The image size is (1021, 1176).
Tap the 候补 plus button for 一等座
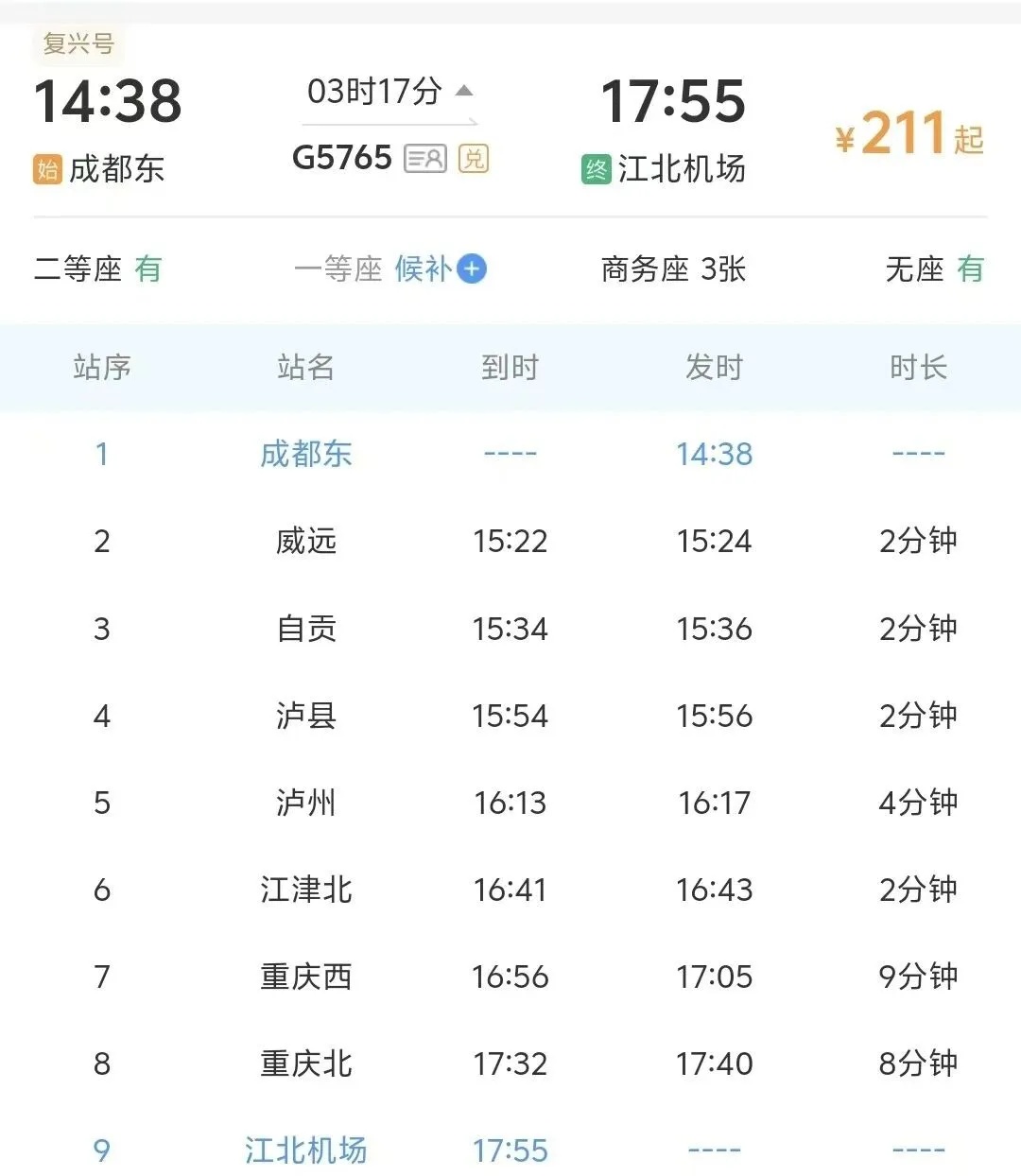click(x=471, y=269)
